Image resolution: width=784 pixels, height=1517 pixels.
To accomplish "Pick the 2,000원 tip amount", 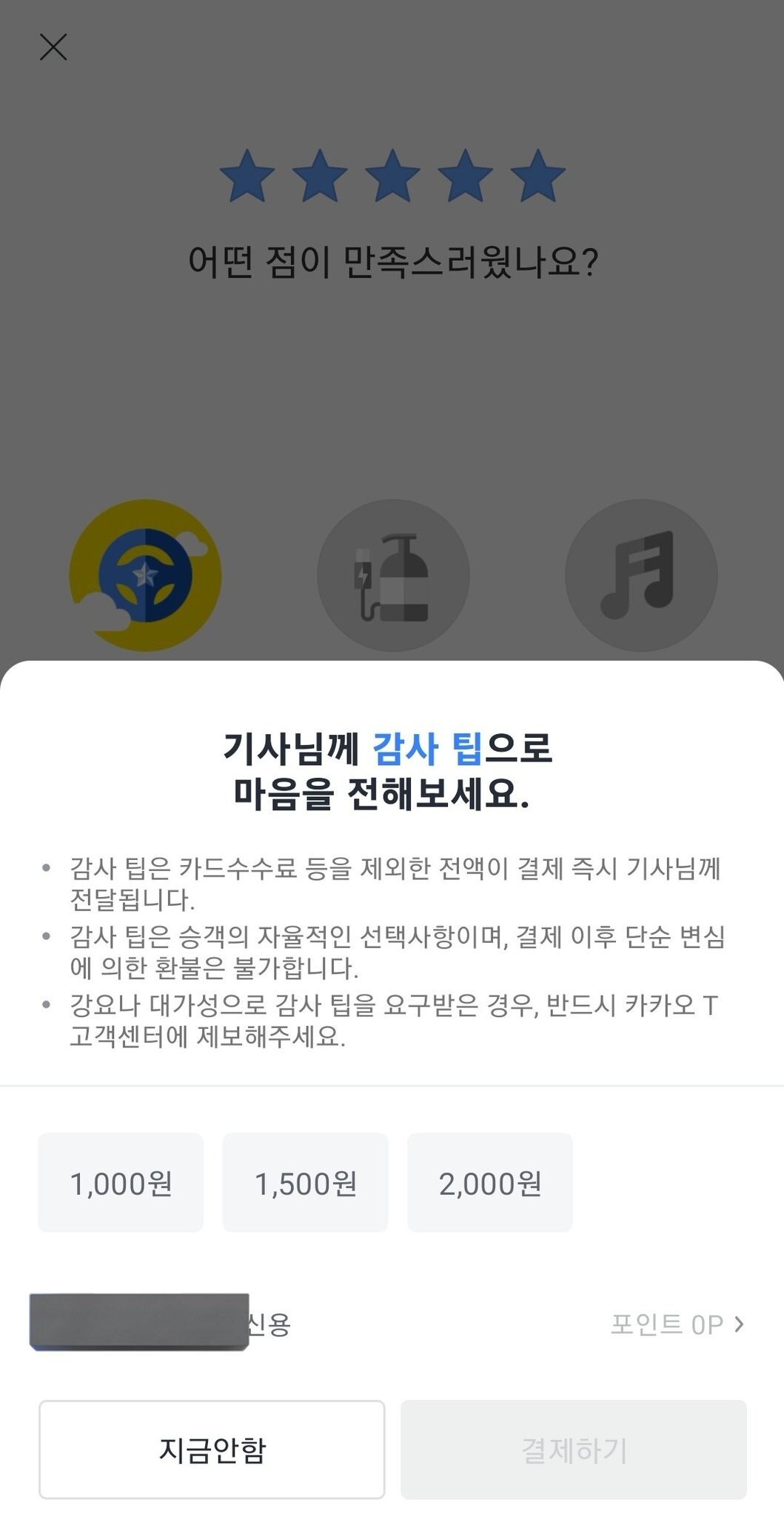I will tap(489, 1183).
